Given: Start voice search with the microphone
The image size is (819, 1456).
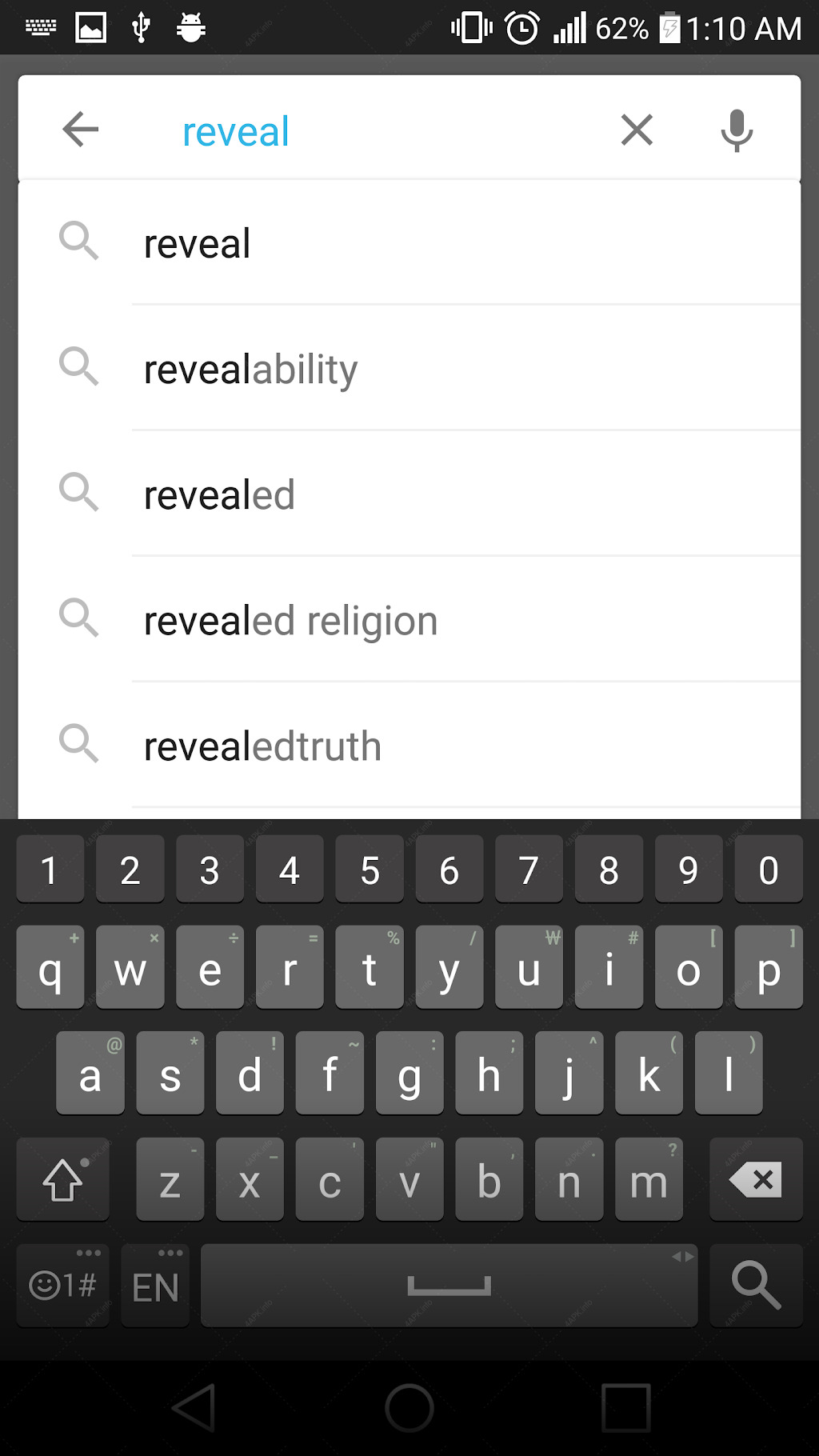Looking at the screenshot, I should click(737, 130).
